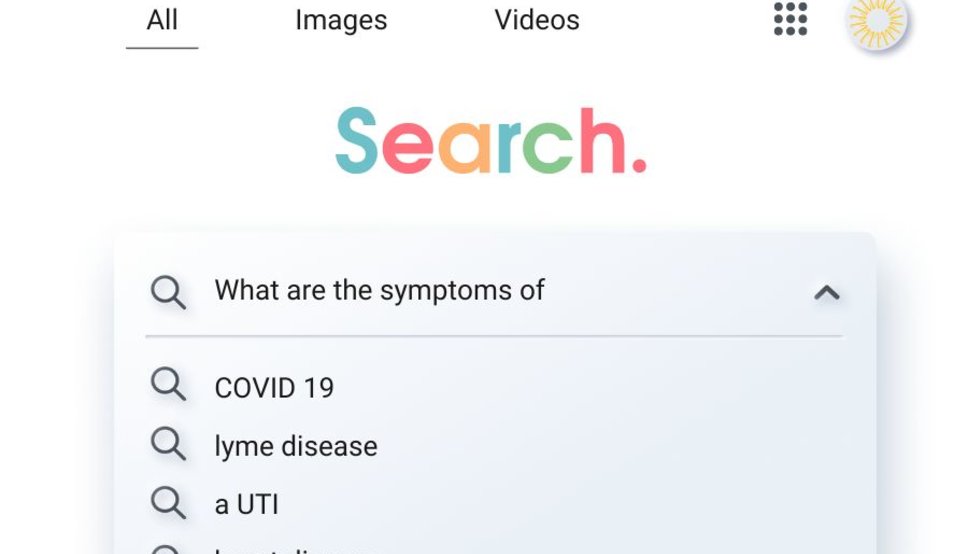Open the profile avatar
The width and height of the screenshot is (968, 554).
[877, 22]
